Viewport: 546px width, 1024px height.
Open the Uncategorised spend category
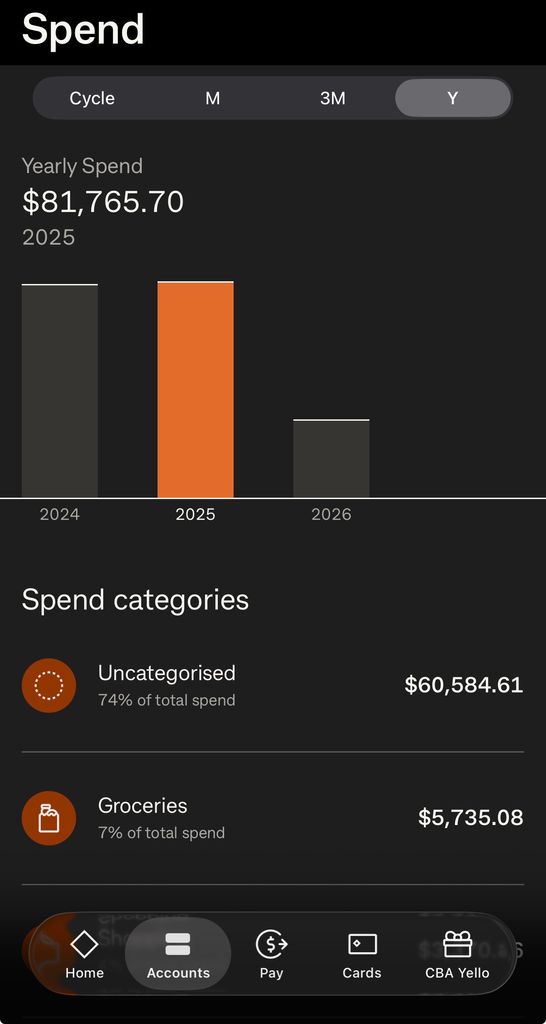click(272, 685)
